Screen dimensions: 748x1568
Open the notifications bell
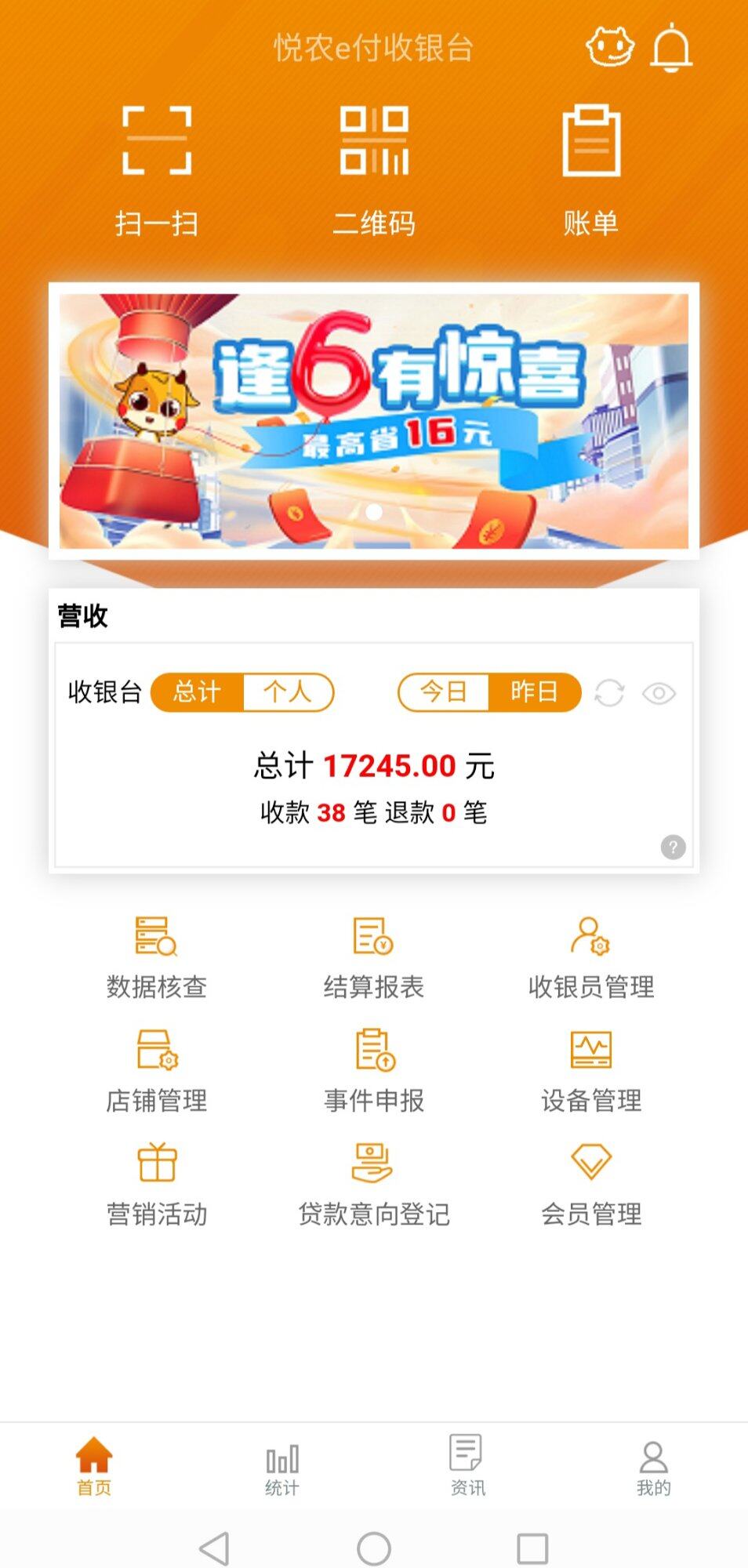[x=671, y=48]
